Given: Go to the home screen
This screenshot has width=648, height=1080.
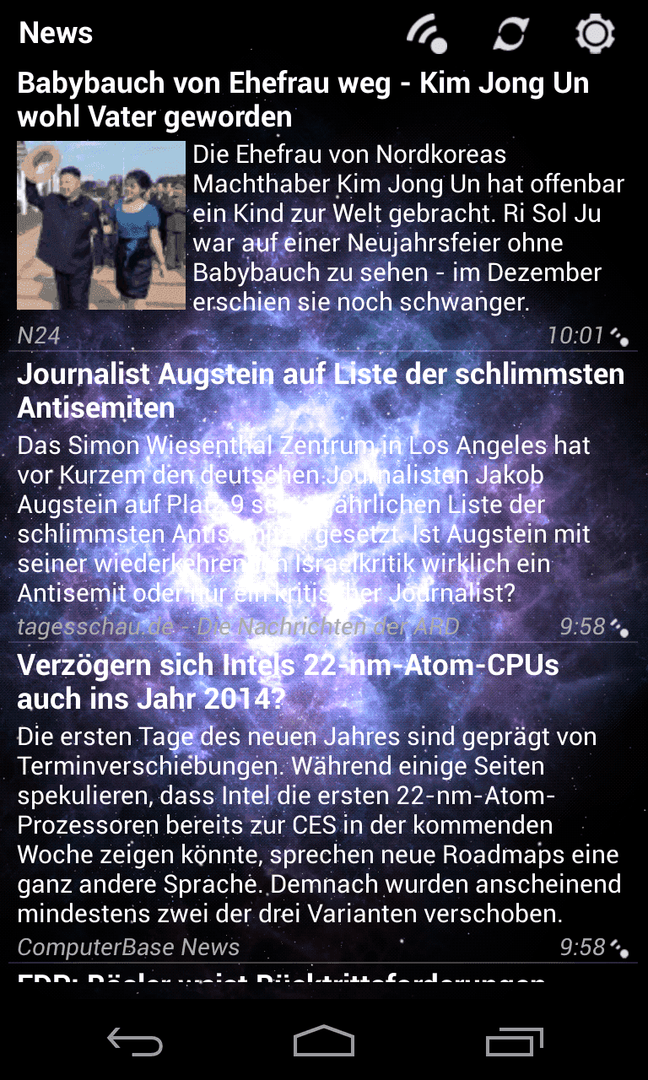Looking at the screenshot, I should pyautogui.click(x=324, y=1040).
